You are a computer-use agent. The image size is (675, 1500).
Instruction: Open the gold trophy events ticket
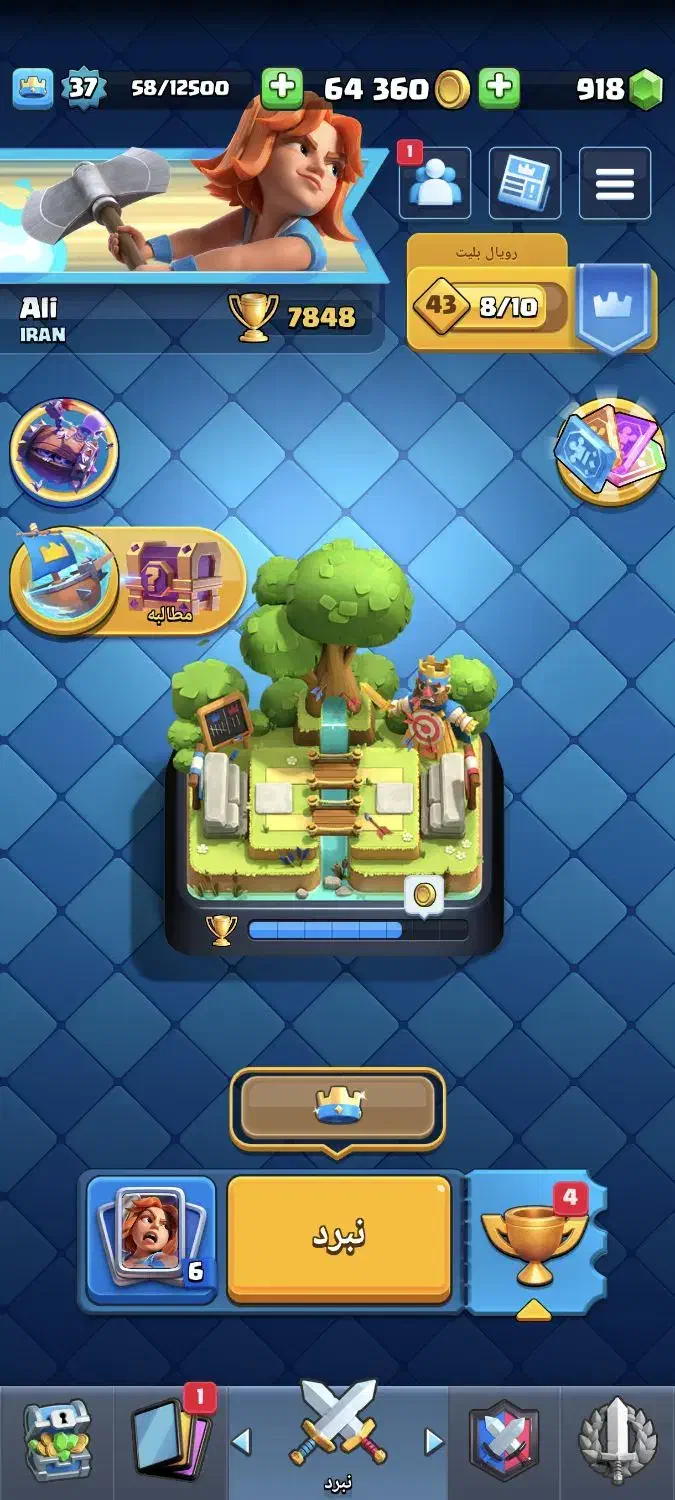click(x=536, y=1241)
